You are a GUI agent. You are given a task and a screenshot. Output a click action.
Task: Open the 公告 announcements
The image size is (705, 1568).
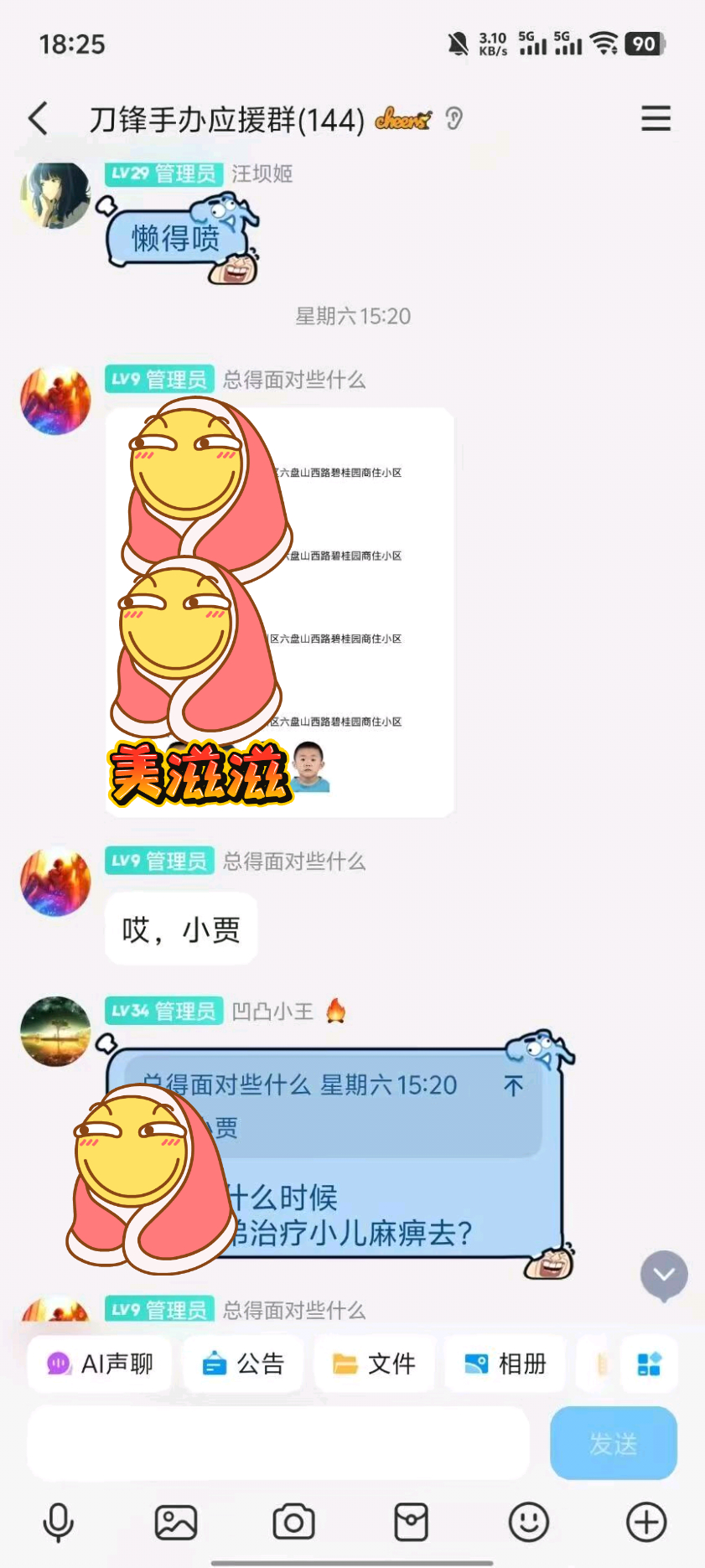243,1364
